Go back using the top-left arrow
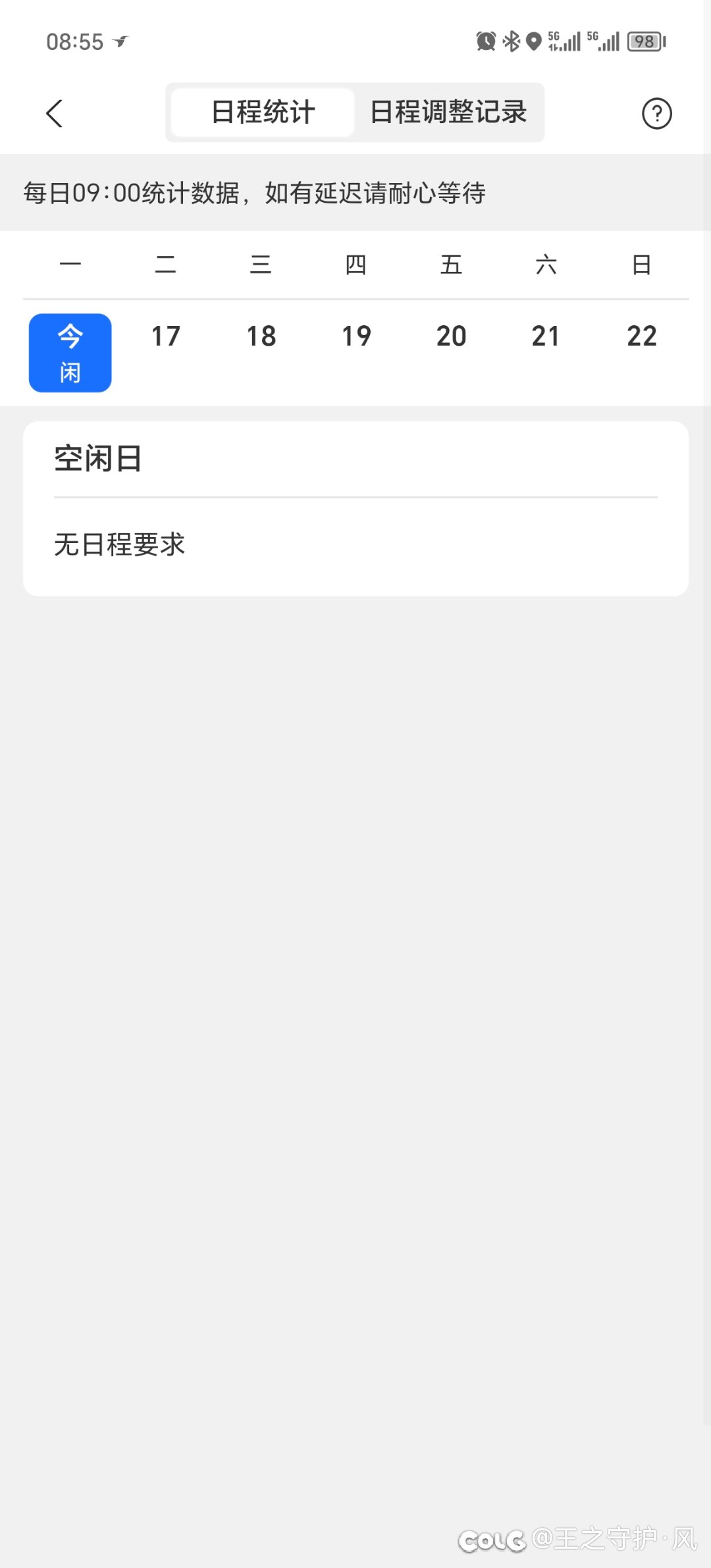 [55, 113]
